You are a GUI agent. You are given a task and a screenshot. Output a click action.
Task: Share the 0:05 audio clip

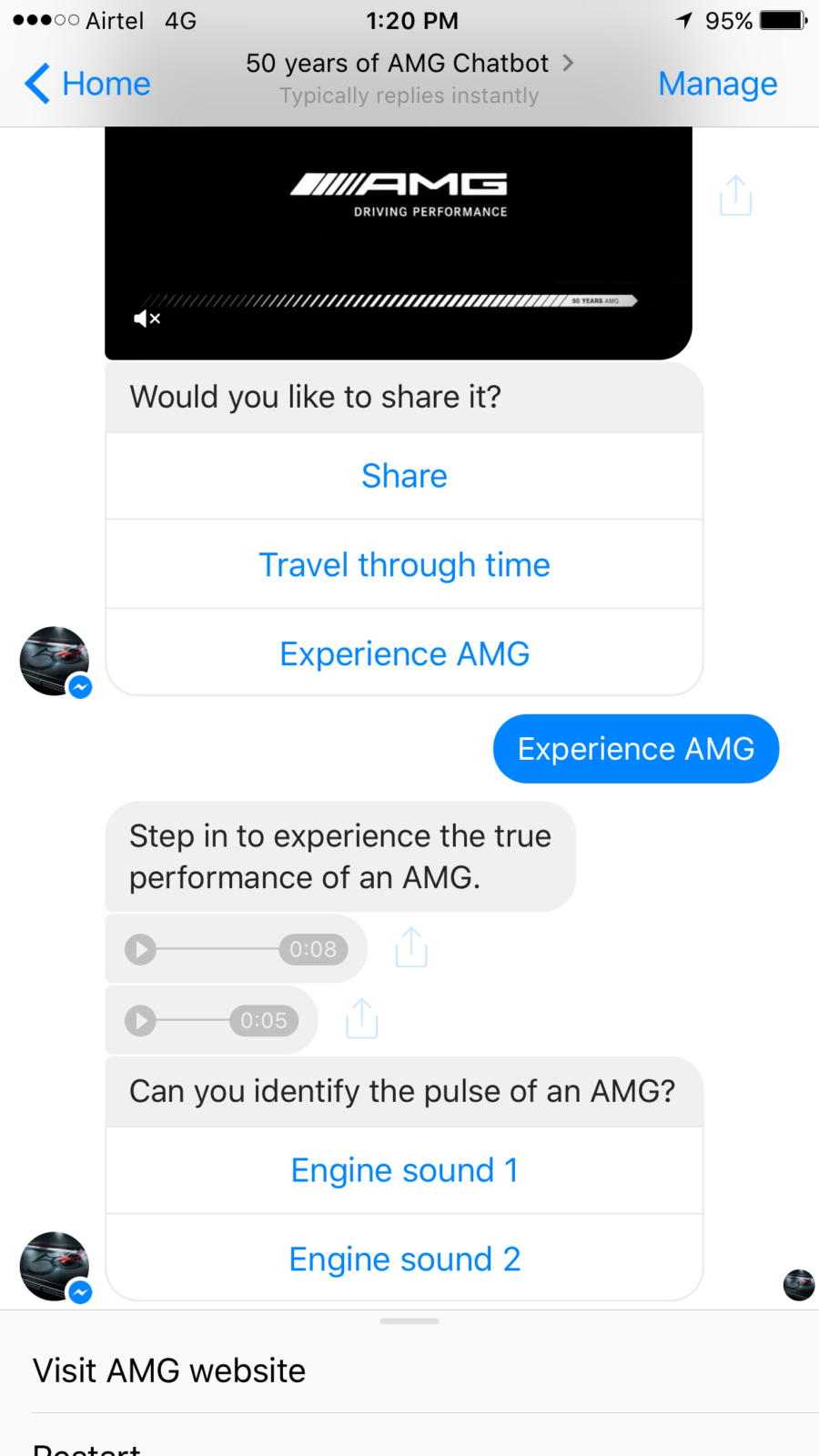[362, 1018]
